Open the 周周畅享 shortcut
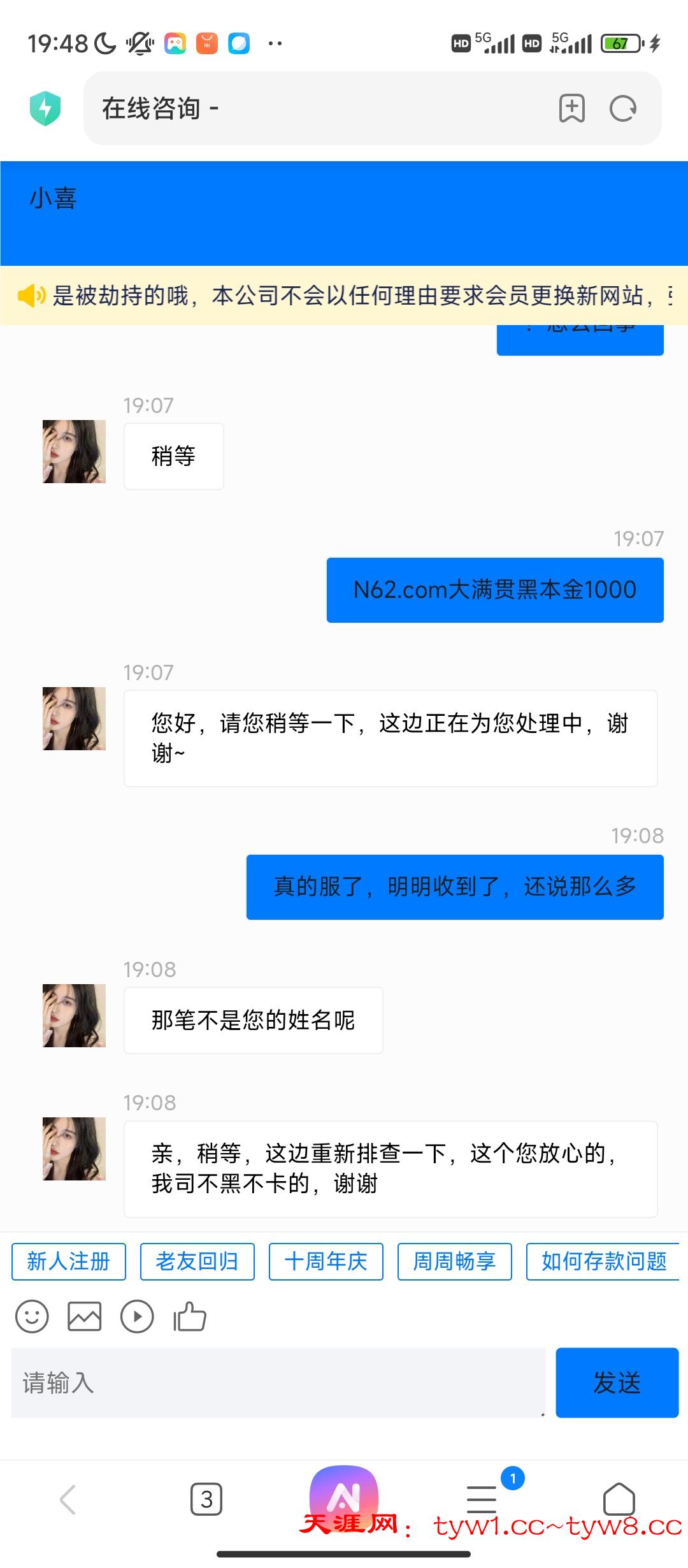The height and width of the screenshot is (1568, 688). pos(455,1261)
